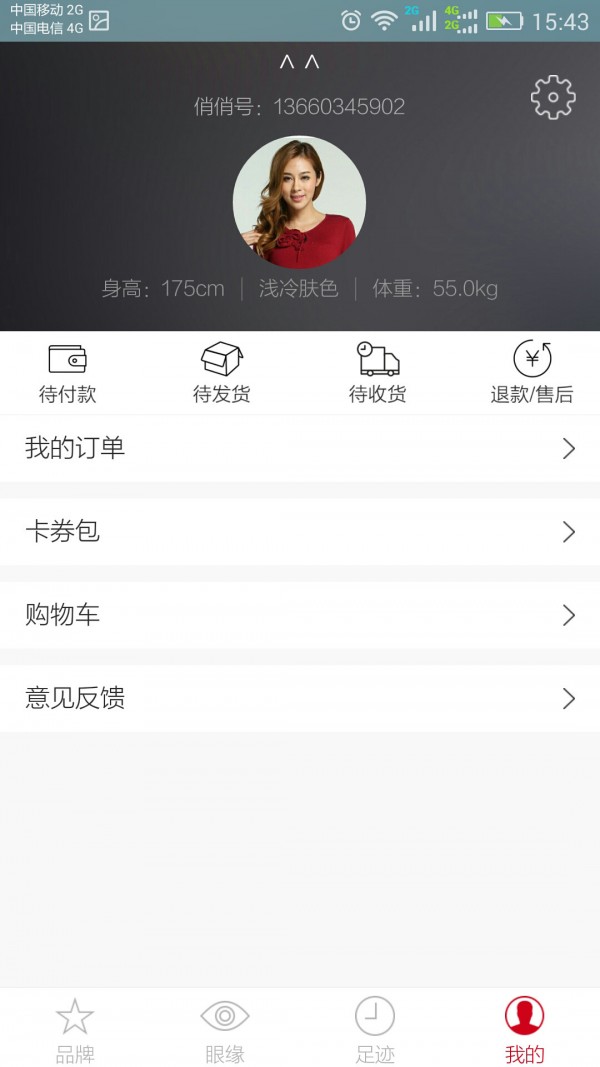Go to 购物车 shopping cart
This screenshot has width=600, height=1067.
click(300, 614)
